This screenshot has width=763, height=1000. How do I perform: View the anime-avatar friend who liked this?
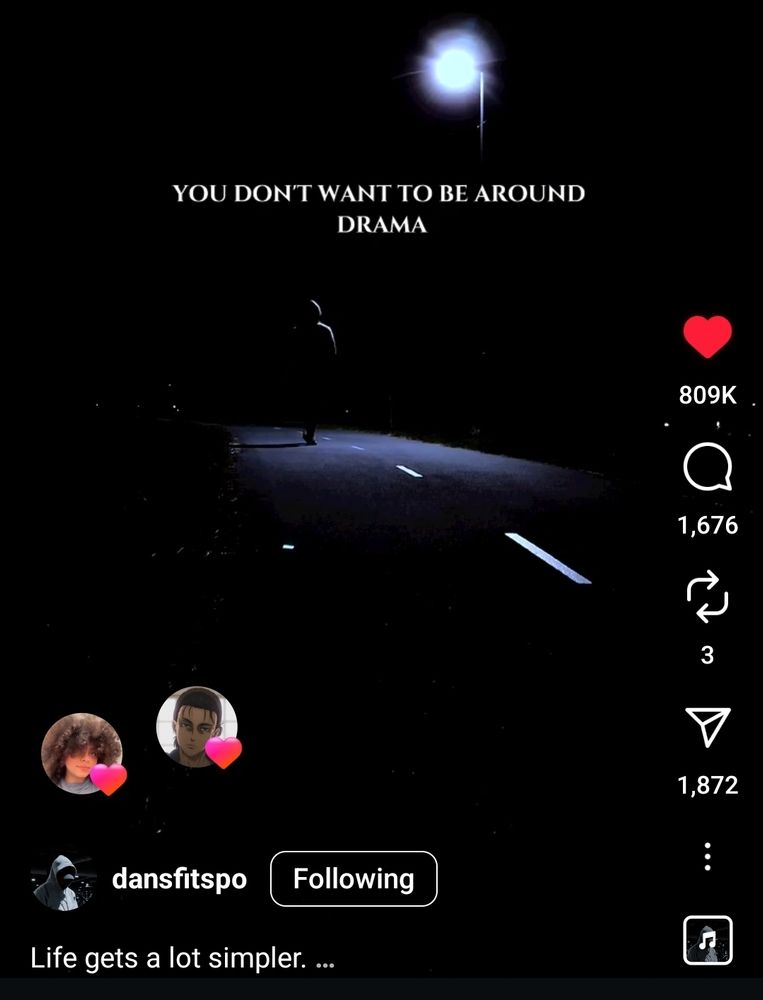196,727
